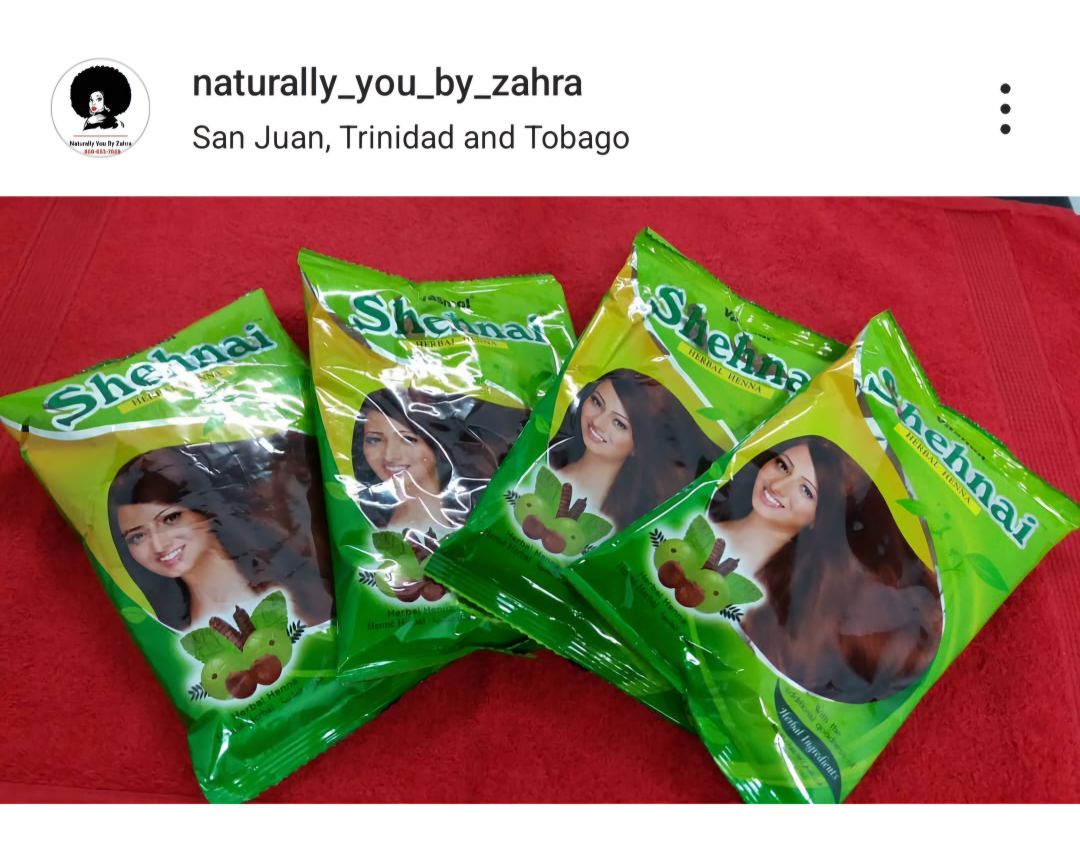The height and width of the screenshot is (841, 1080).
Task: Open naturally_you_by_zahra profile picture
Action: pyautogui.click(x=100, y=108)
